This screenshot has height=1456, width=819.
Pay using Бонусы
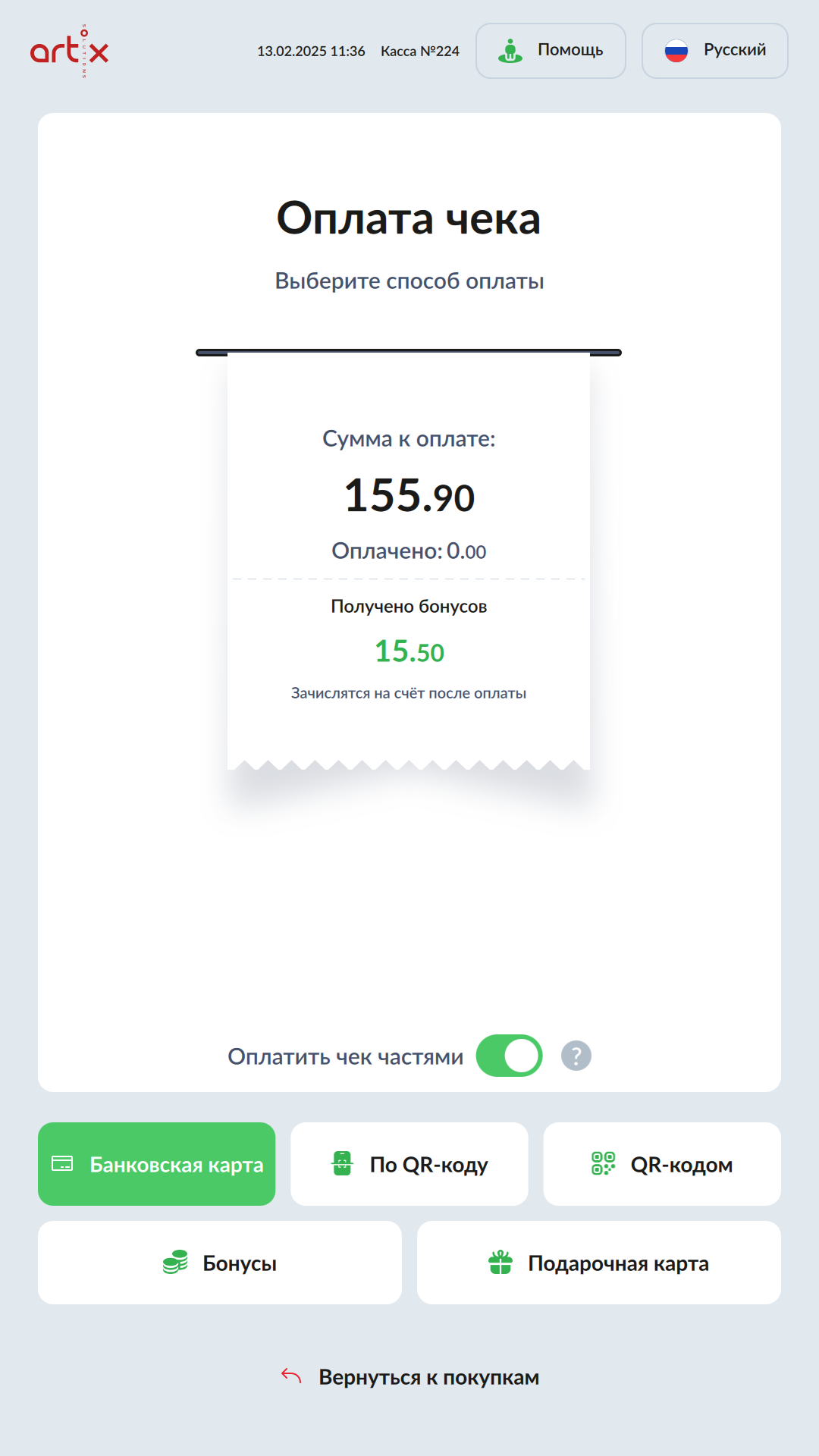pos(220,1263)
